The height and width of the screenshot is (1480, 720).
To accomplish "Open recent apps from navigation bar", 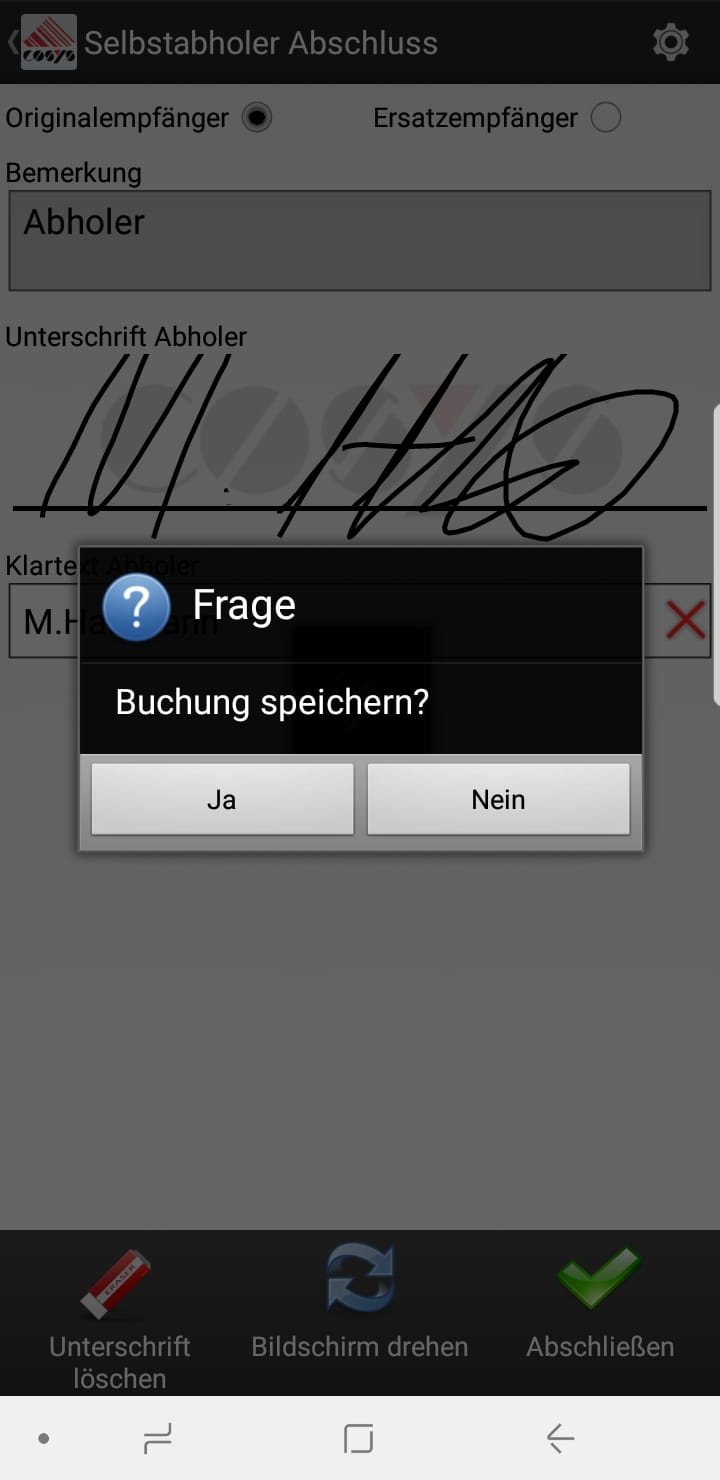I will click(158, 1439).
